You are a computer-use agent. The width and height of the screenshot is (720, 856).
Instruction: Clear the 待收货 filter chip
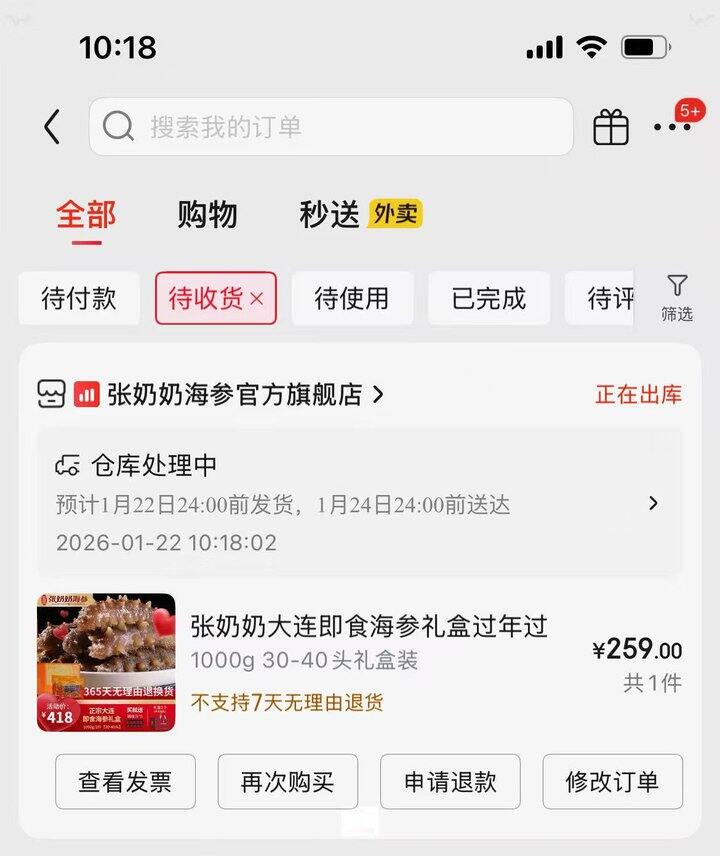click(x=256, y=298)
